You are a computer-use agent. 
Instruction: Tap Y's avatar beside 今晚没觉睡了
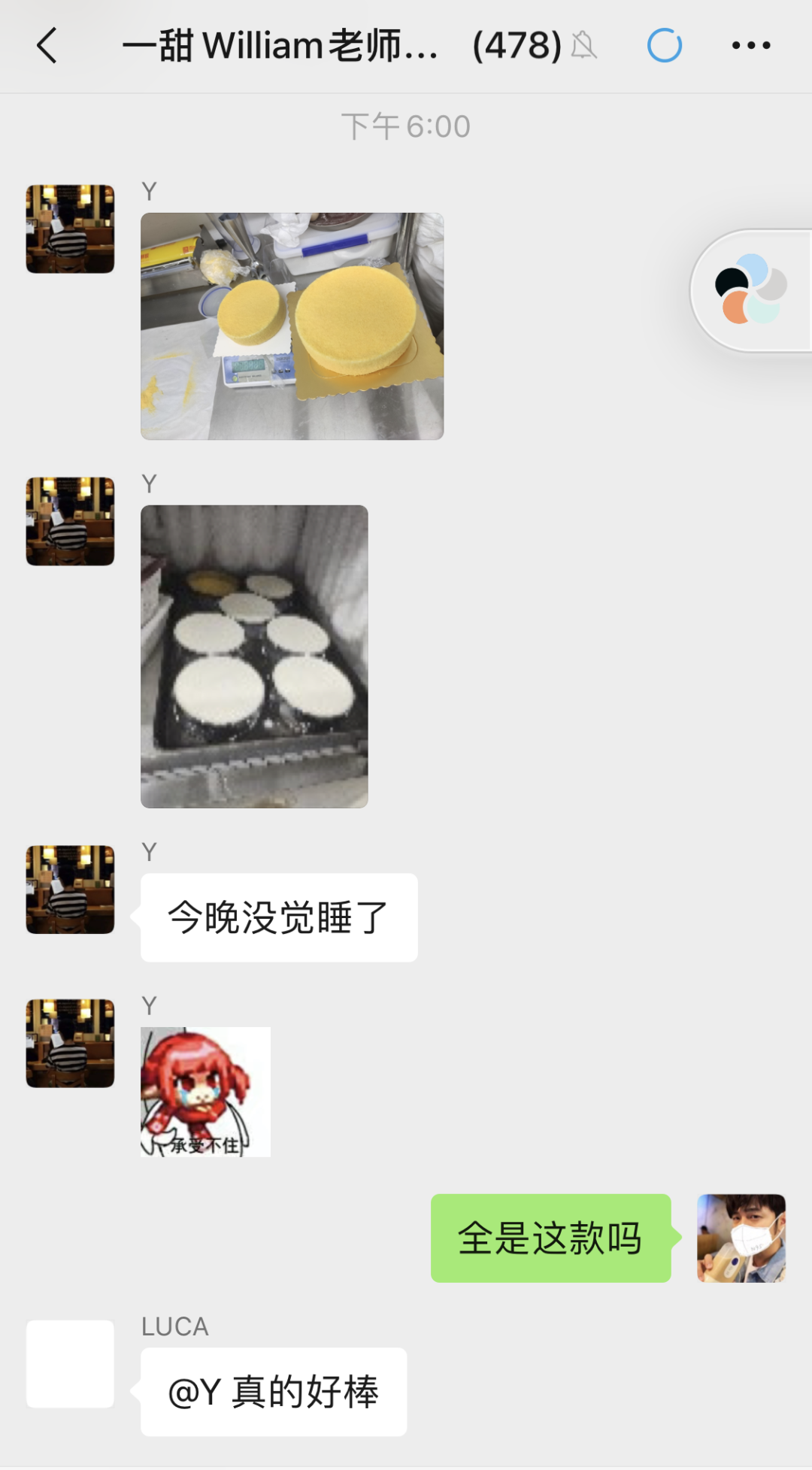point(70,889)
